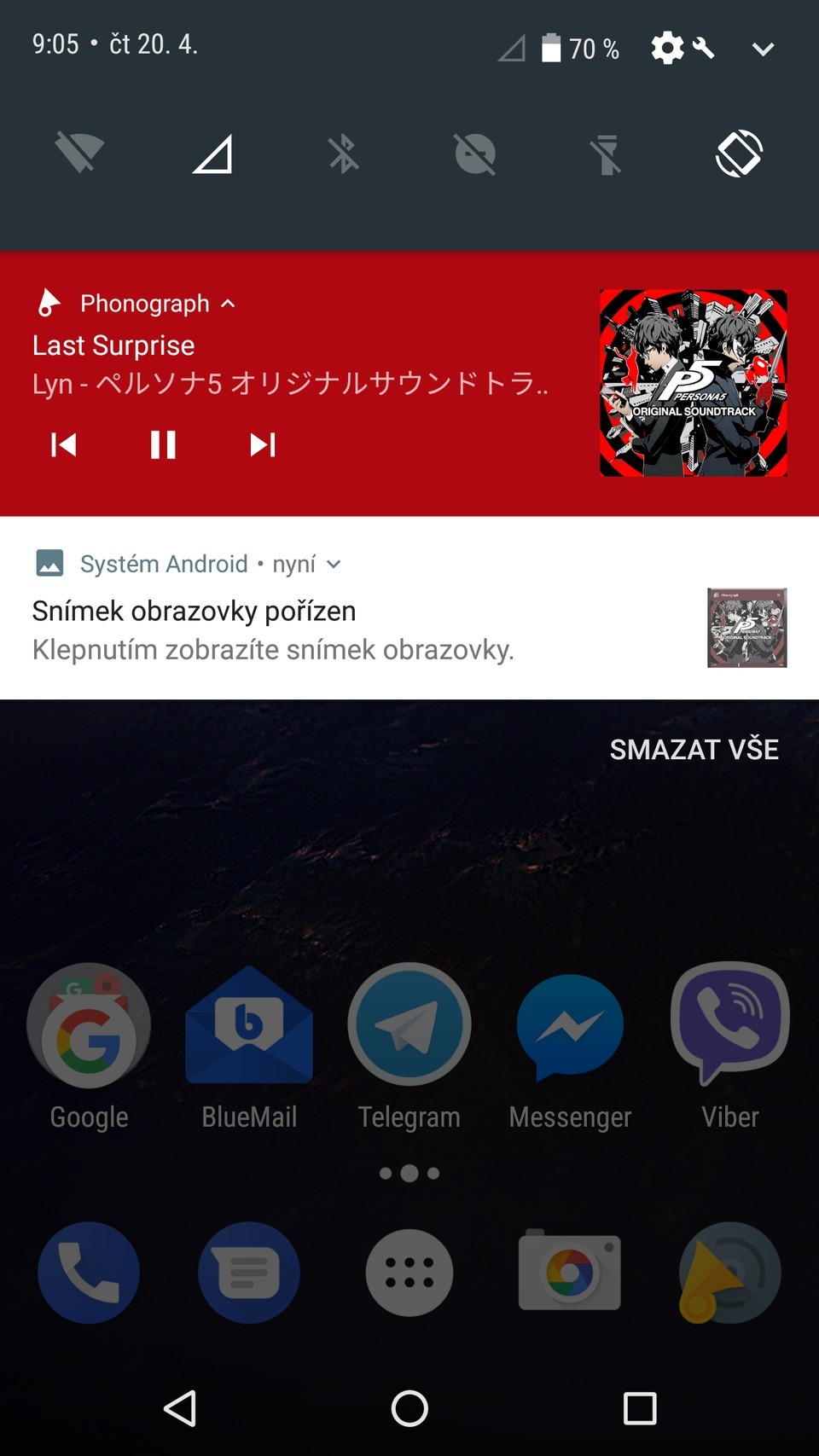
Task: Toggle auto-rotate screen
Action: point(740,154)
